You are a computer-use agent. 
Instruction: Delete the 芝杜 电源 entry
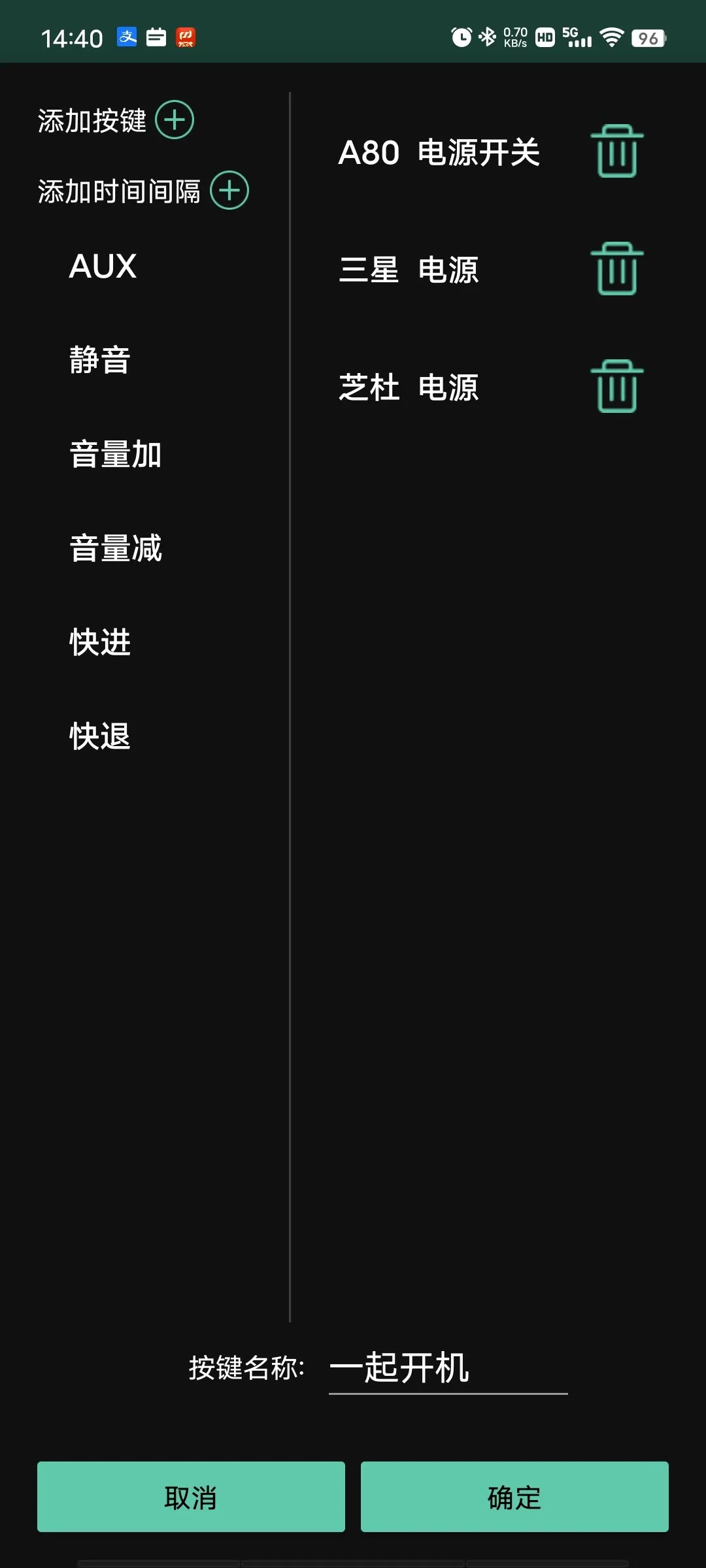[617, 387]
